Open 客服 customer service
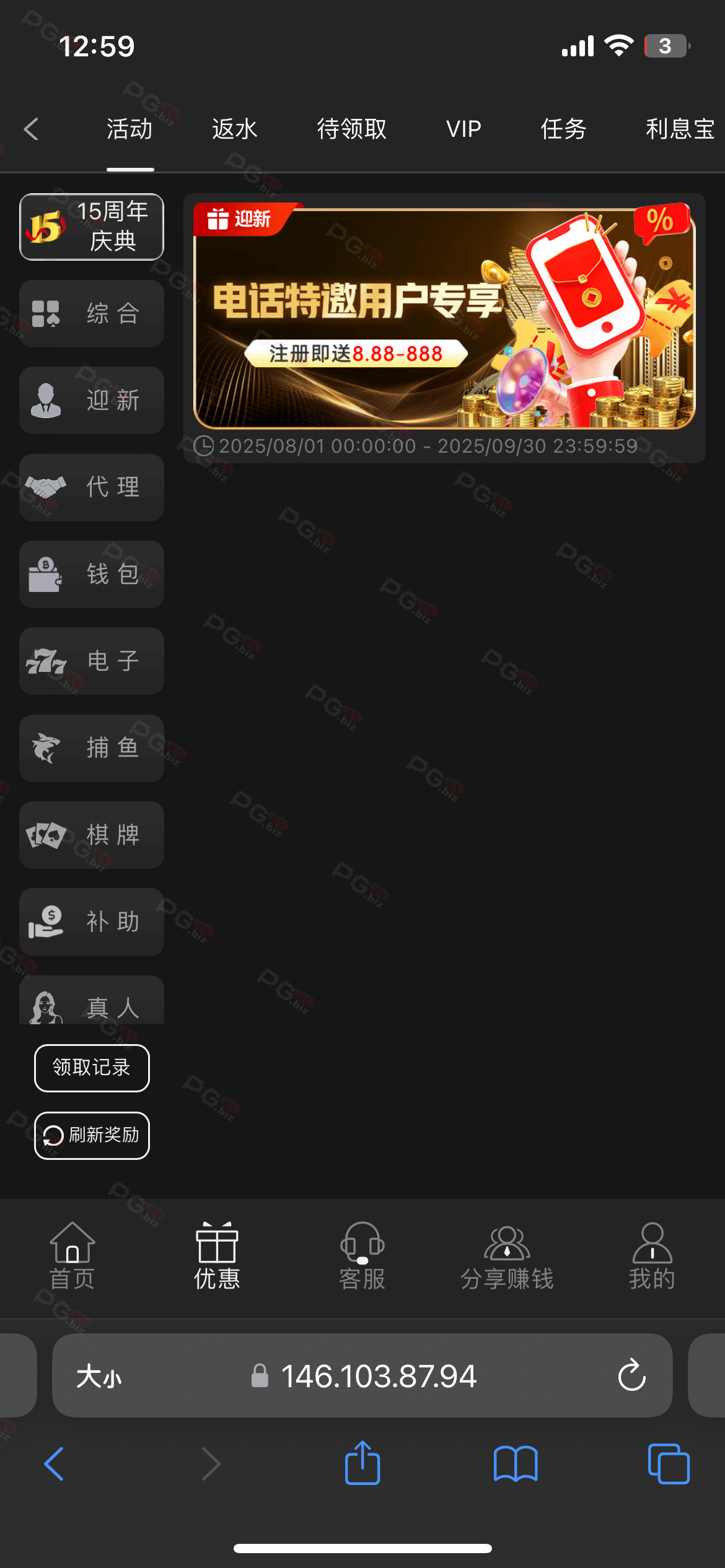Image resolution: width=725 pixels, height=1568 pixels. point(362,1256)
